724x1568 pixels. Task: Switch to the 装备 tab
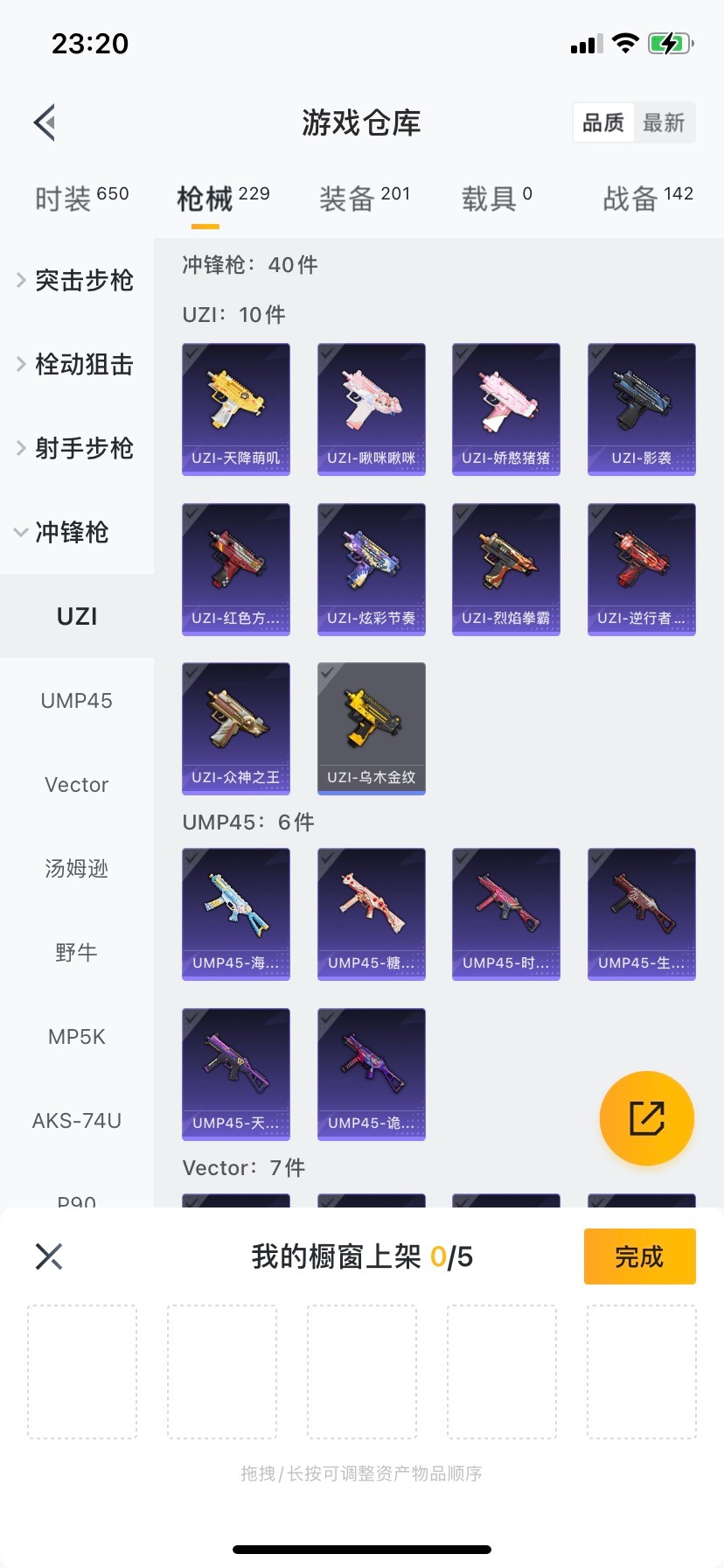364,199
